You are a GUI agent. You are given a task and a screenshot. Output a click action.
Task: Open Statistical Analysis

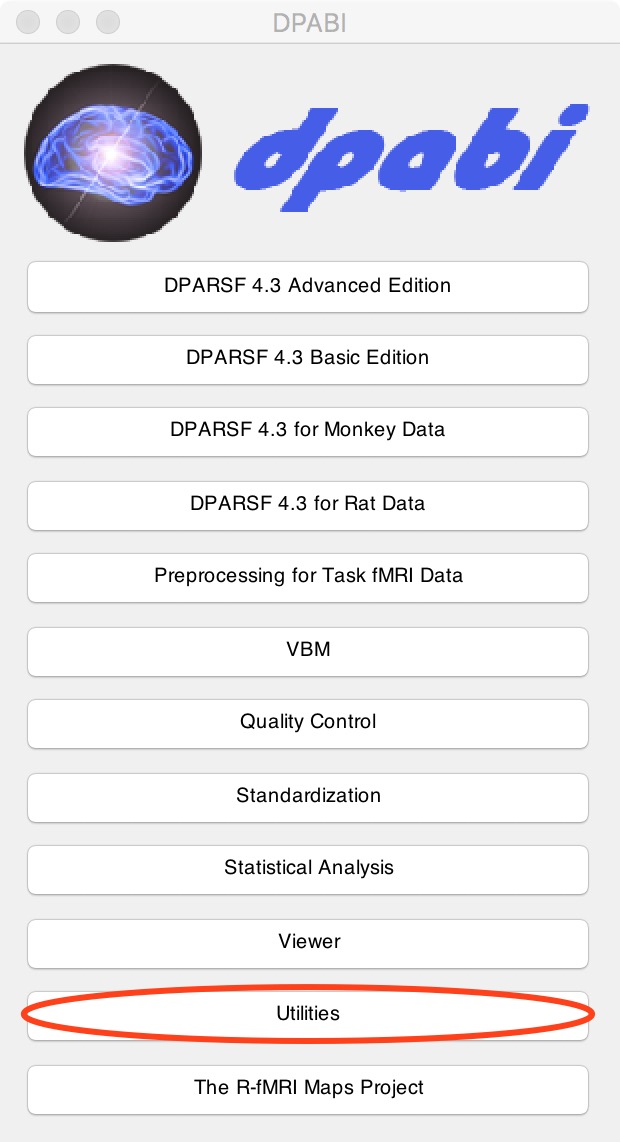pyautogui.click(x=307, y=870)
